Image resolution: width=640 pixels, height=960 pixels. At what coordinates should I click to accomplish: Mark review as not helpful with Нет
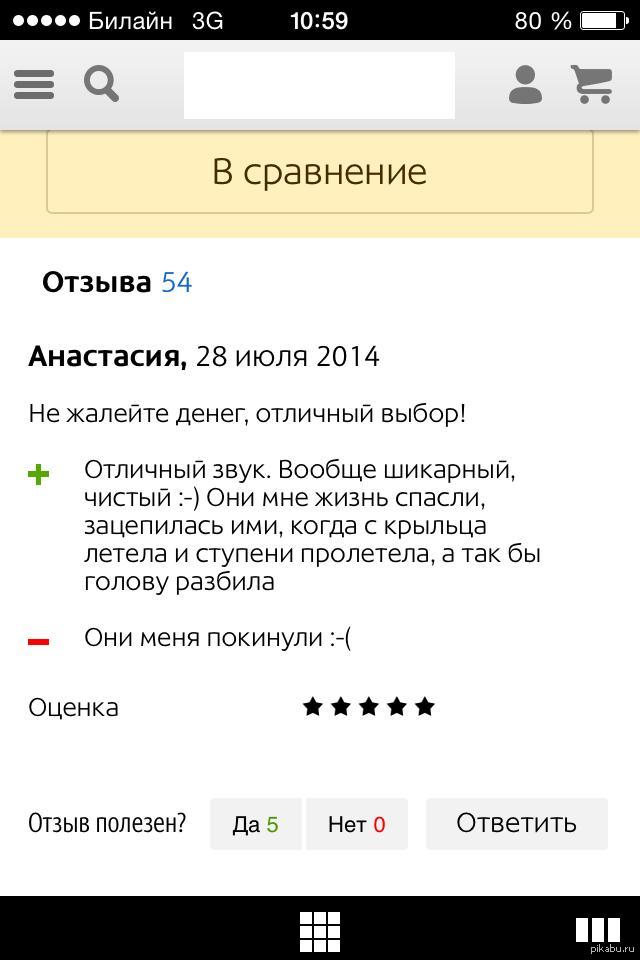356,824
